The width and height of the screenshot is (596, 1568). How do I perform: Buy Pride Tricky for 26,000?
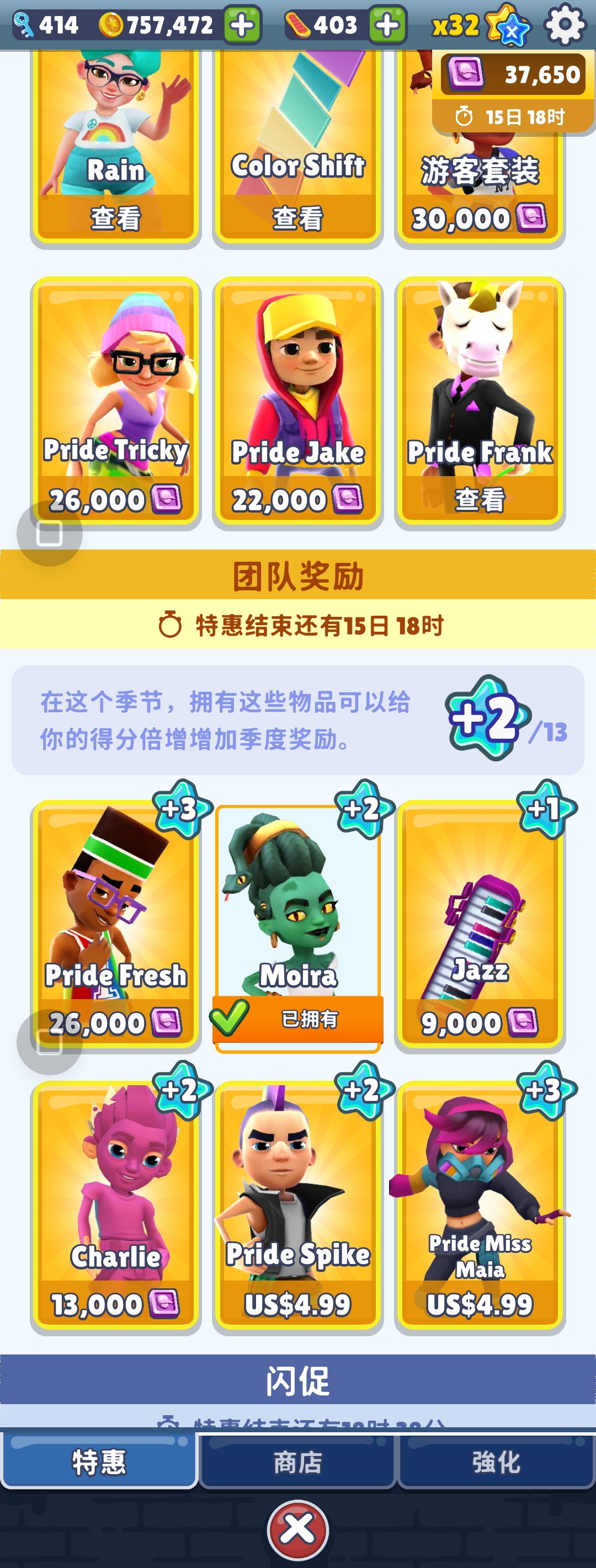(116, 499)
